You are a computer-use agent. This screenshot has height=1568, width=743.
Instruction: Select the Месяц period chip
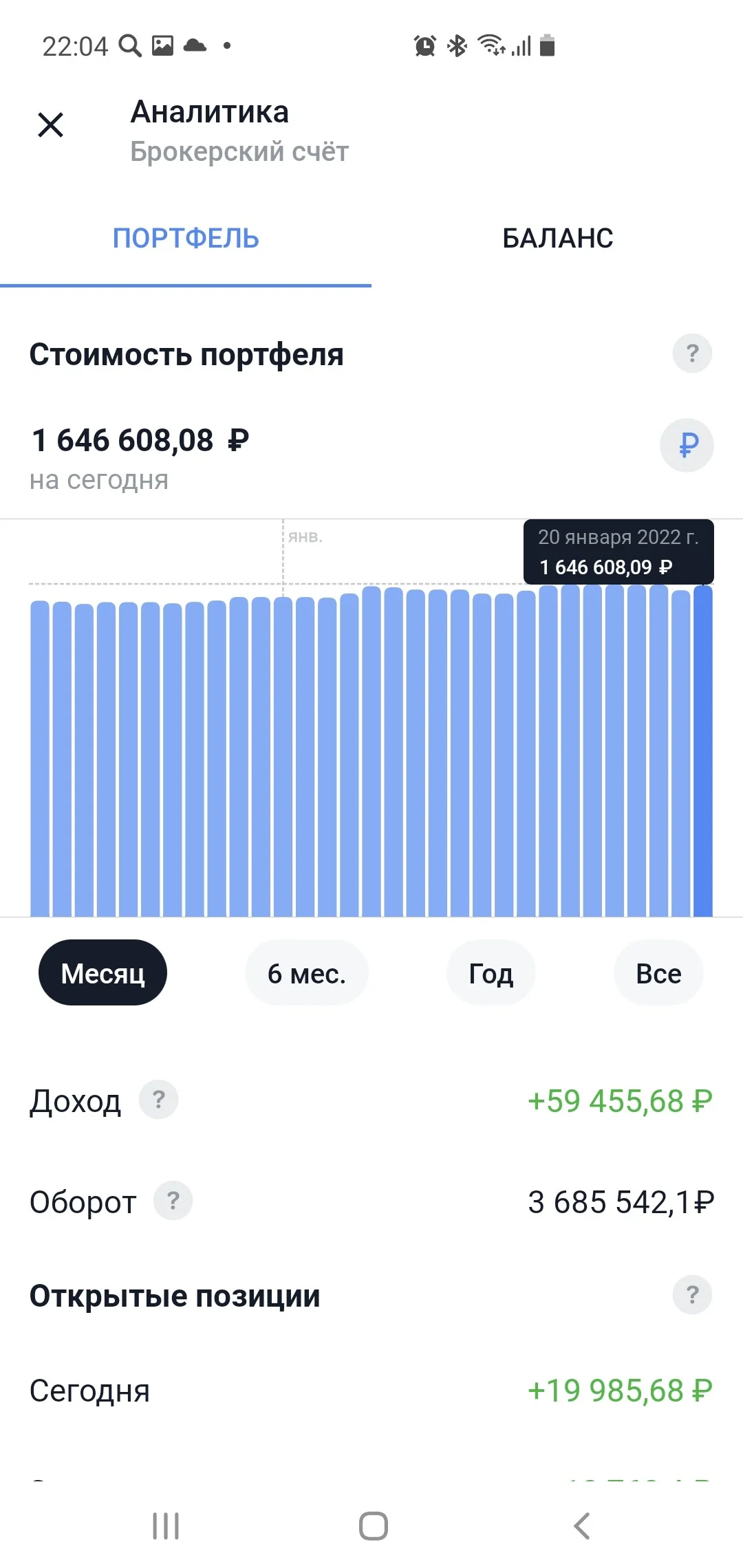(103, 972)
